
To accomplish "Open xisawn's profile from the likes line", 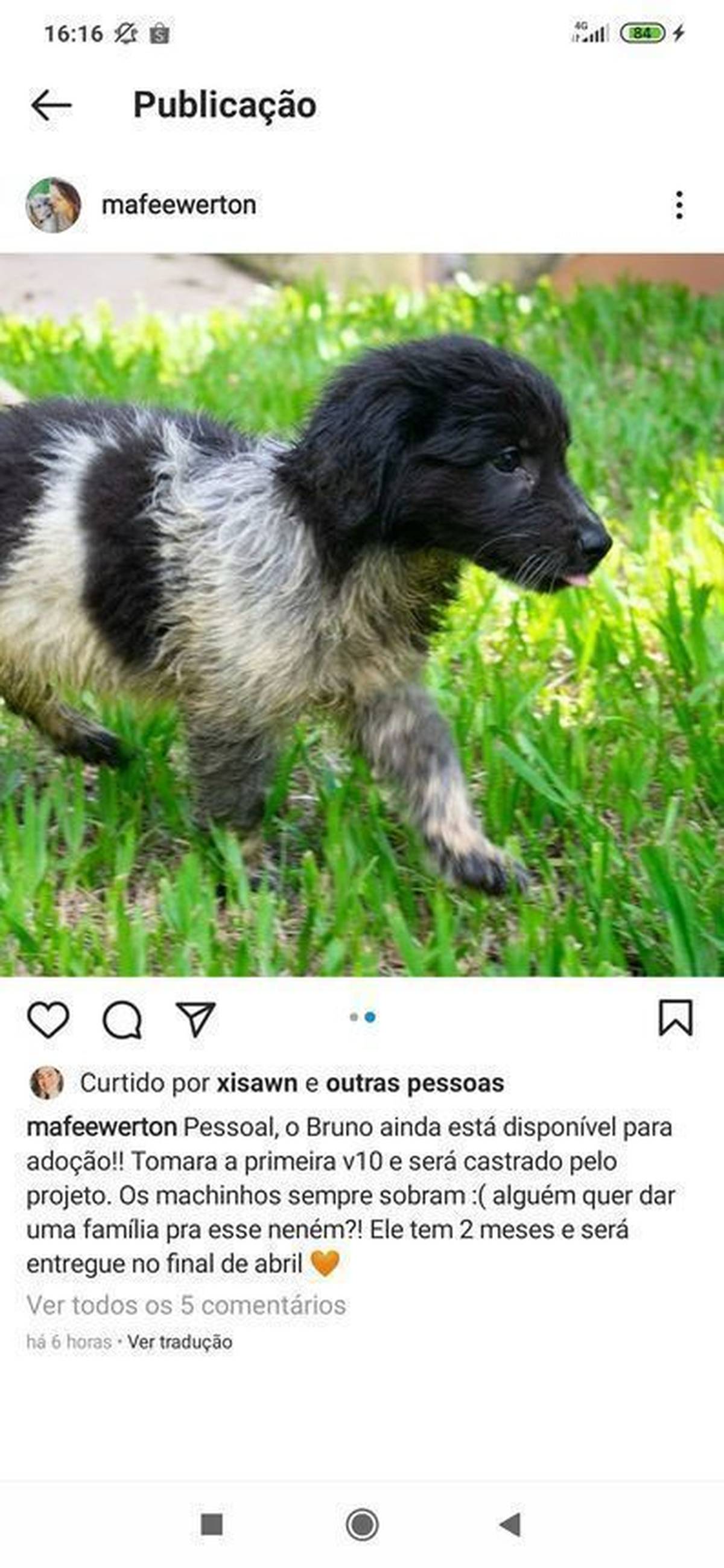I will click(257, 1083).
